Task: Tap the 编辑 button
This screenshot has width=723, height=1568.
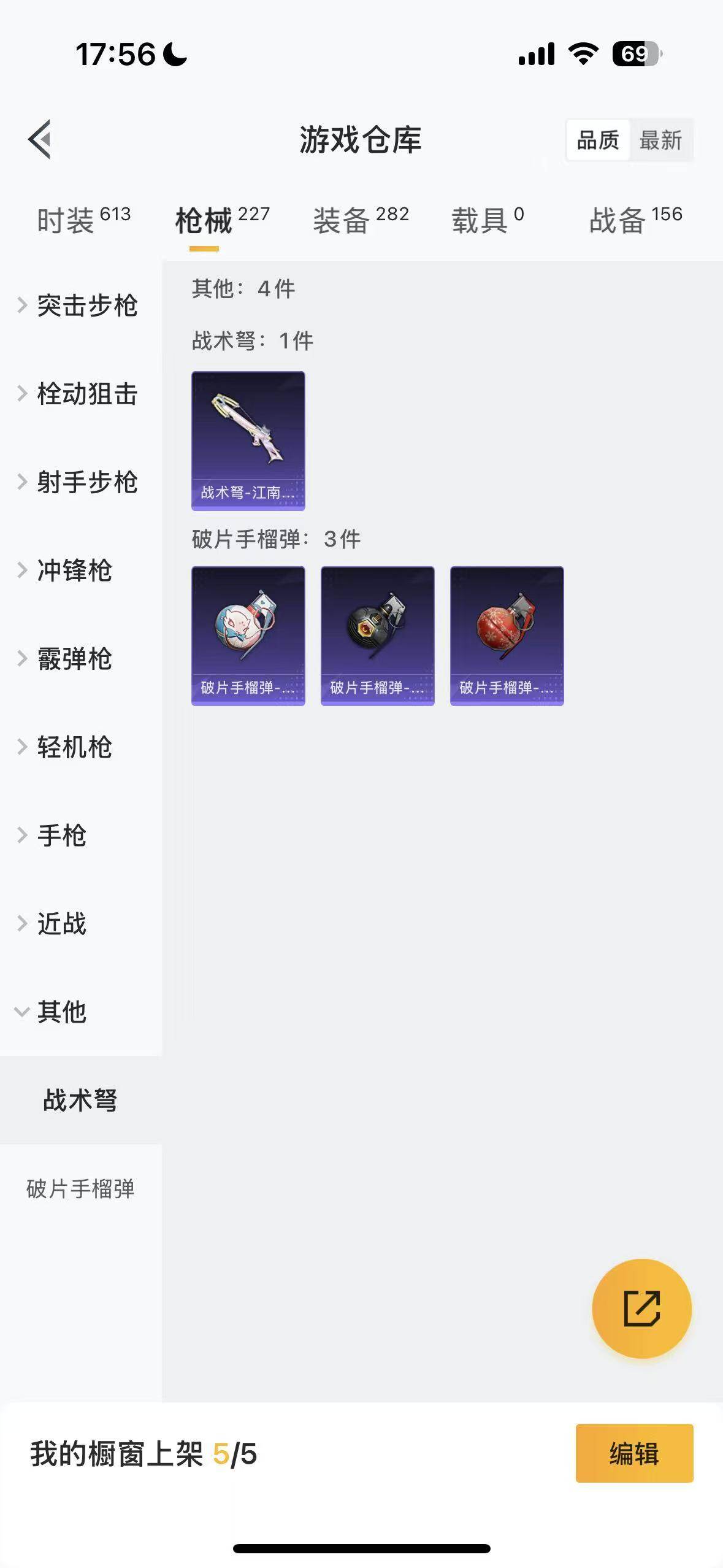Action: (x=634, y=1453)
